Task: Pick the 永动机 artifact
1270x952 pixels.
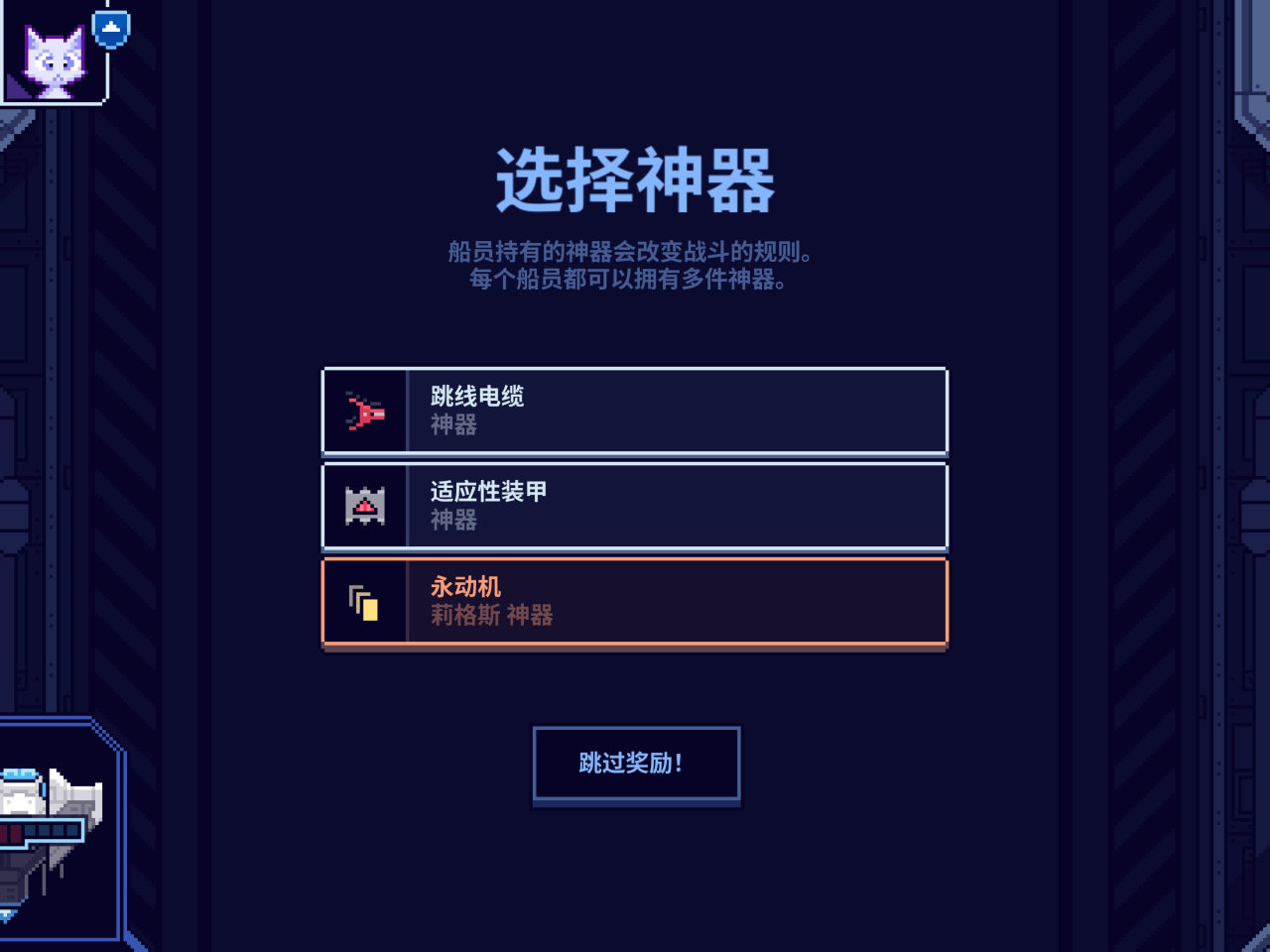Action: [x=635, y=601]
